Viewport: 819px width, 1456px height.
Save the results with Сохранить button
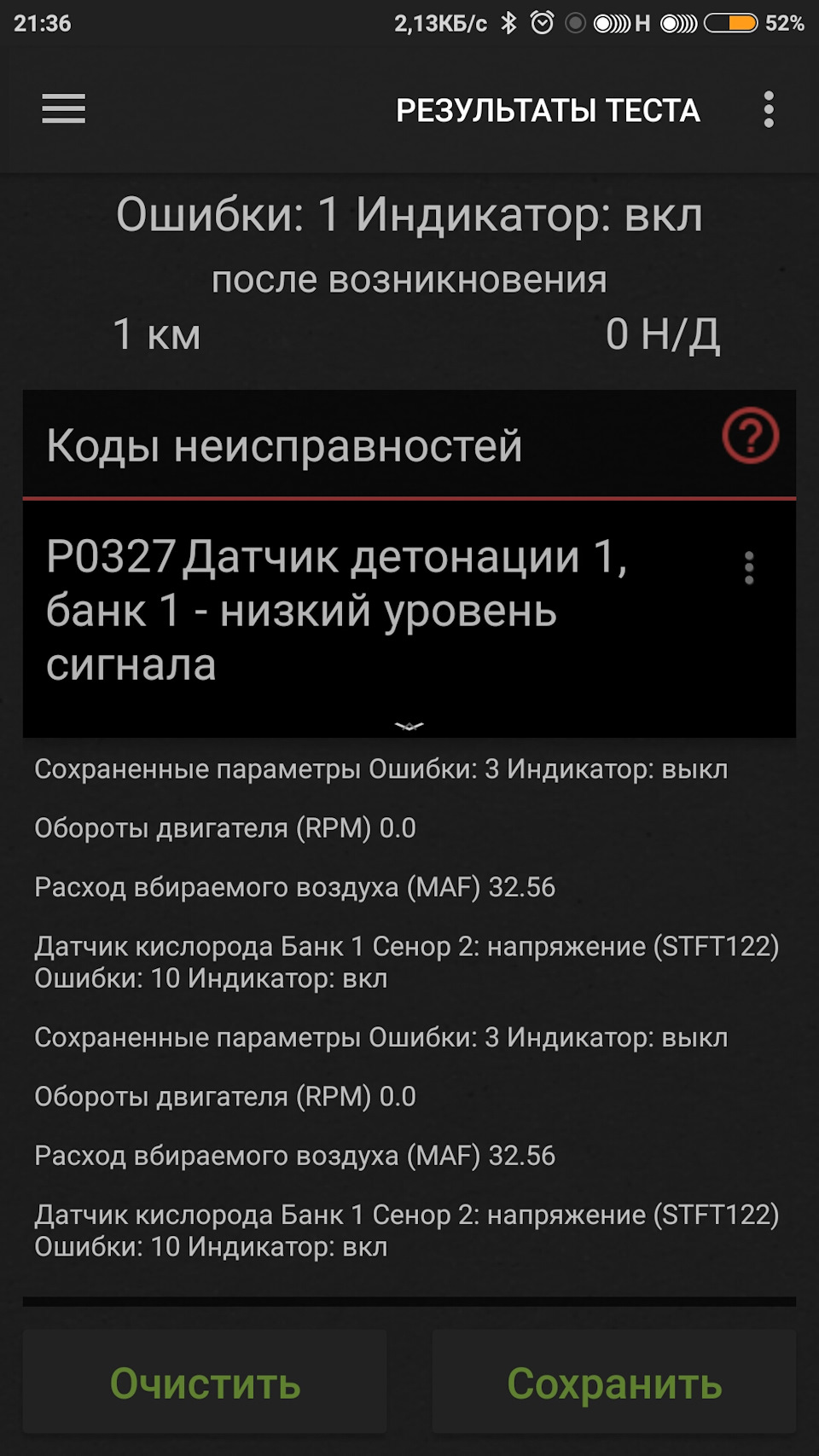click(x=614, y=1383)
